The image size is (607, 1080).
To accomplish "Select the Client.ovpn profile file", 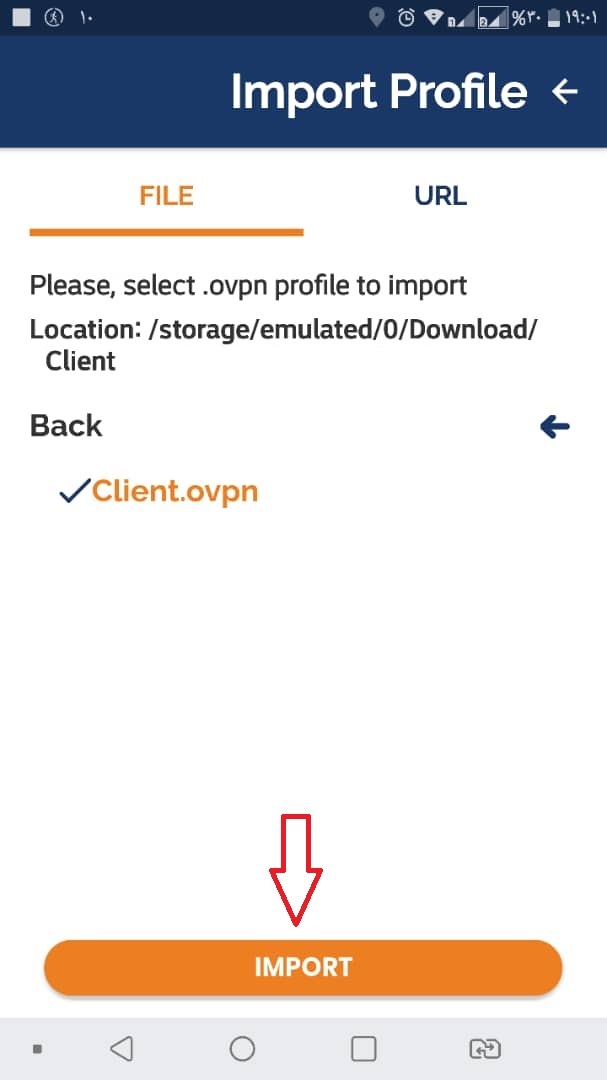I will (159, 492).
